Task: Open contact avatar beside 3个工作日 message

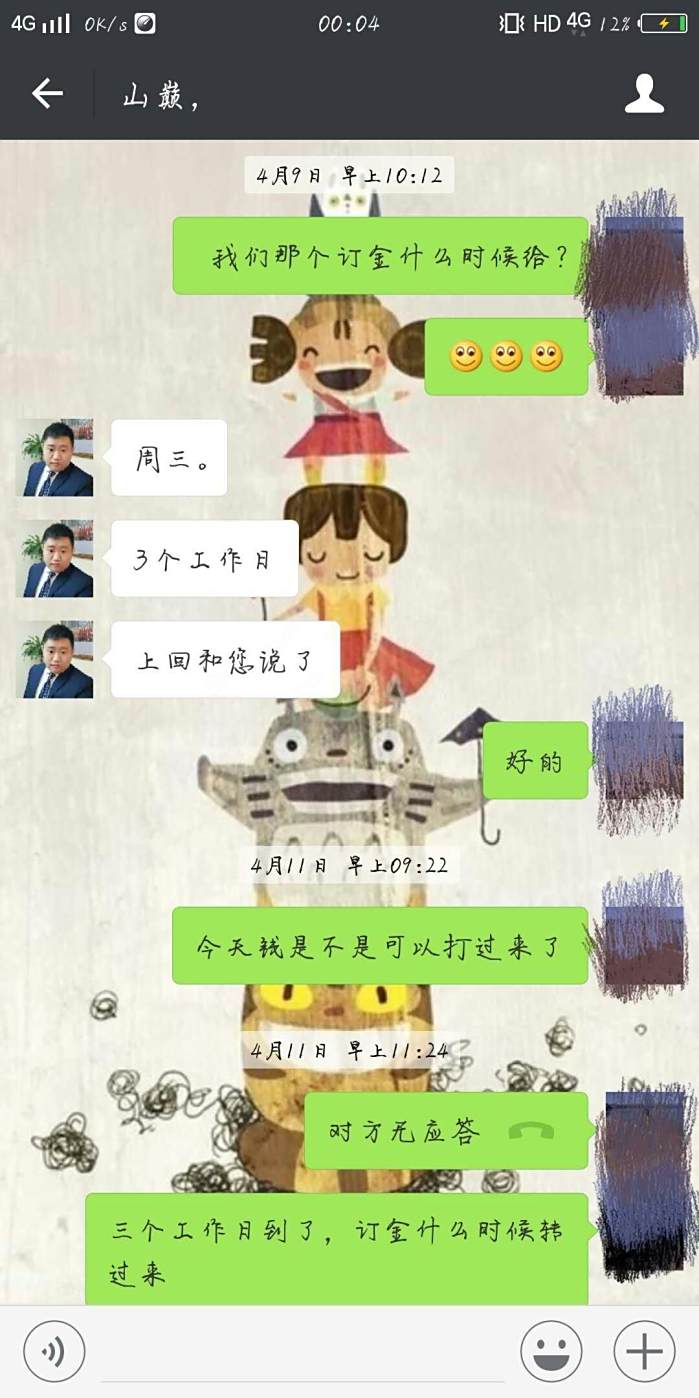Action: click(x=58, y=558)
